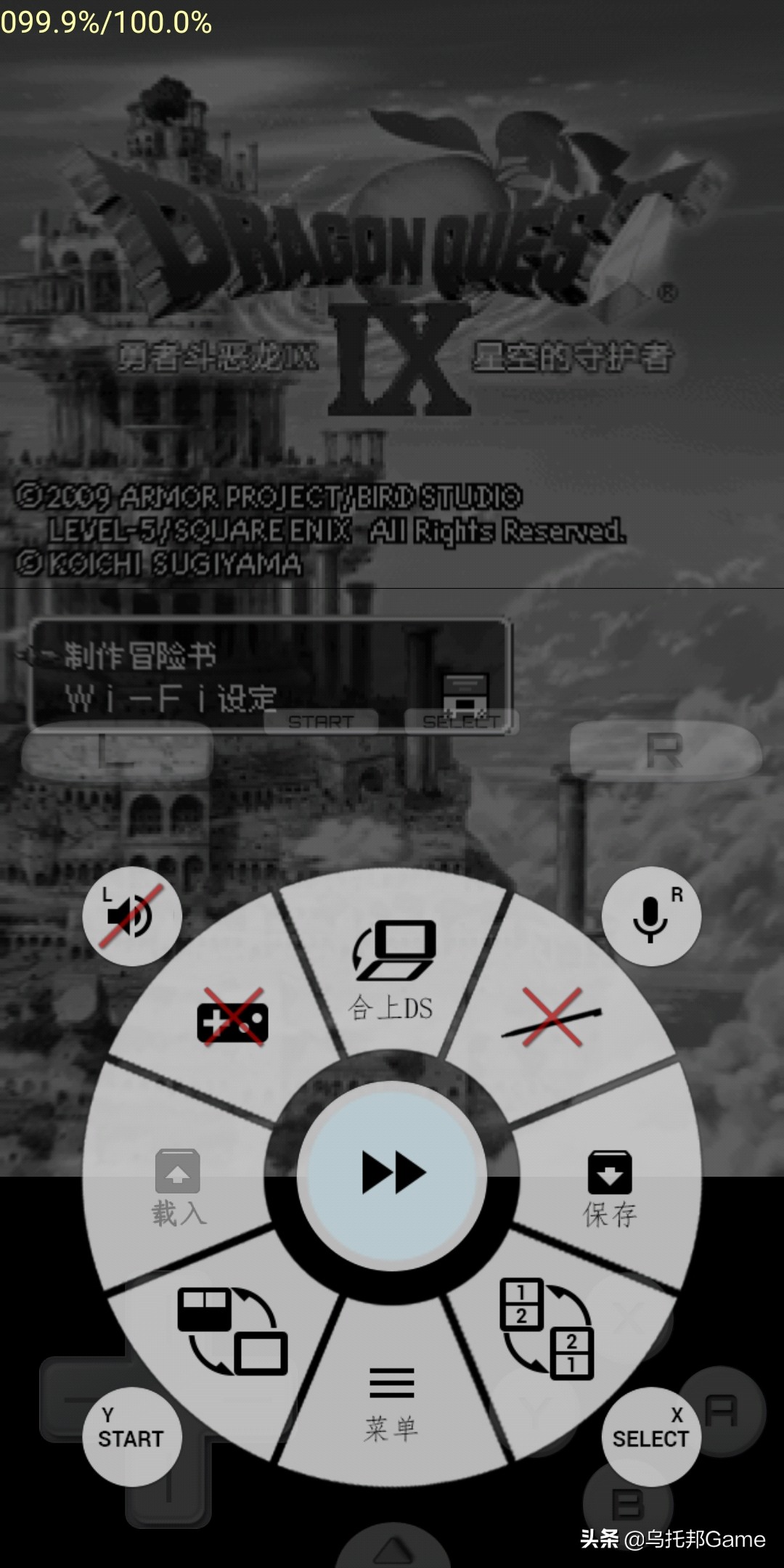Tap the fast-forward button in the wheel center
The image size is (784, 1568).
(x=392, y=1174)
